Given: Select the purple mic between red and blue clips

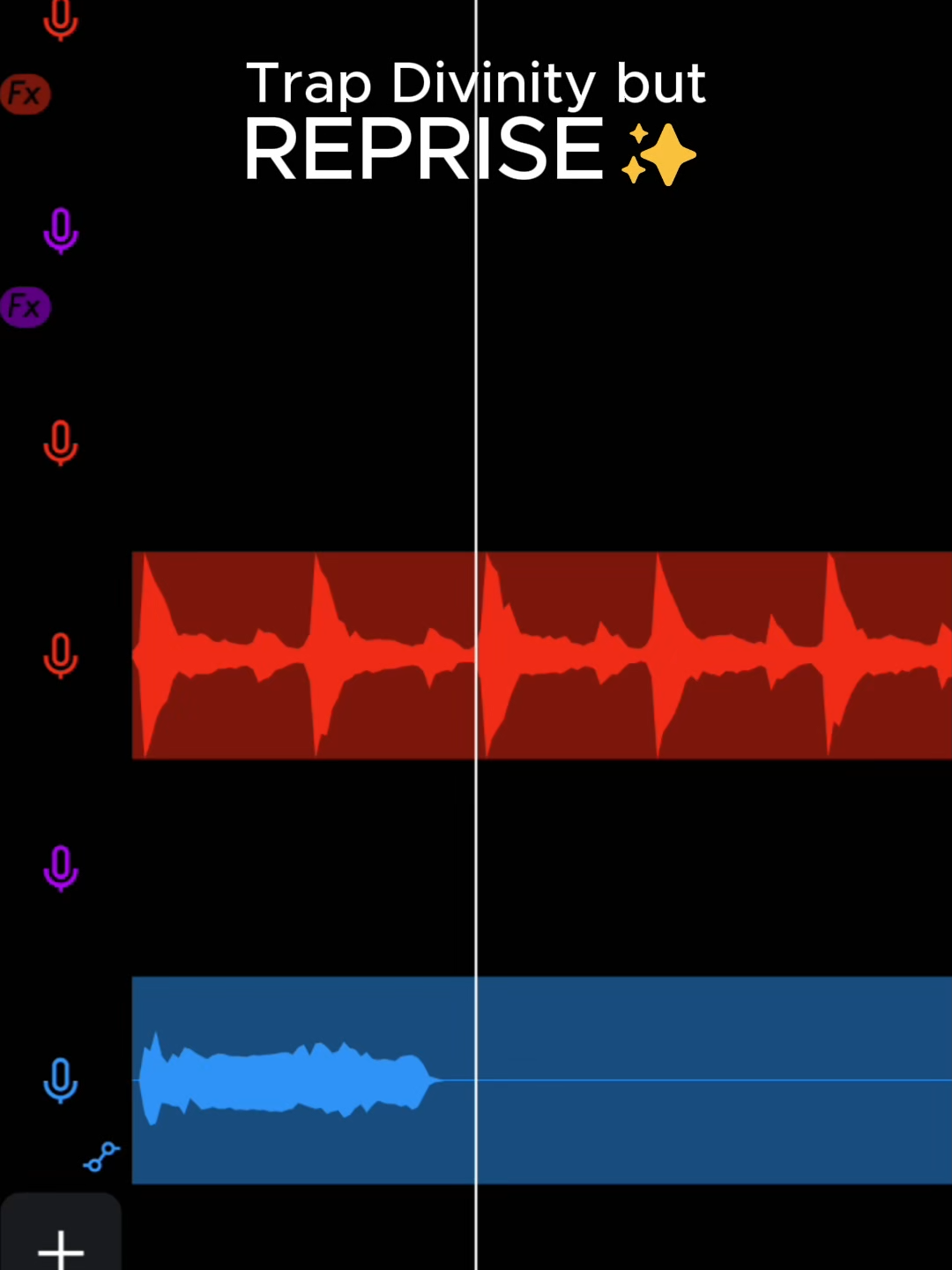Looking at the screenshot, I should 61,869.
